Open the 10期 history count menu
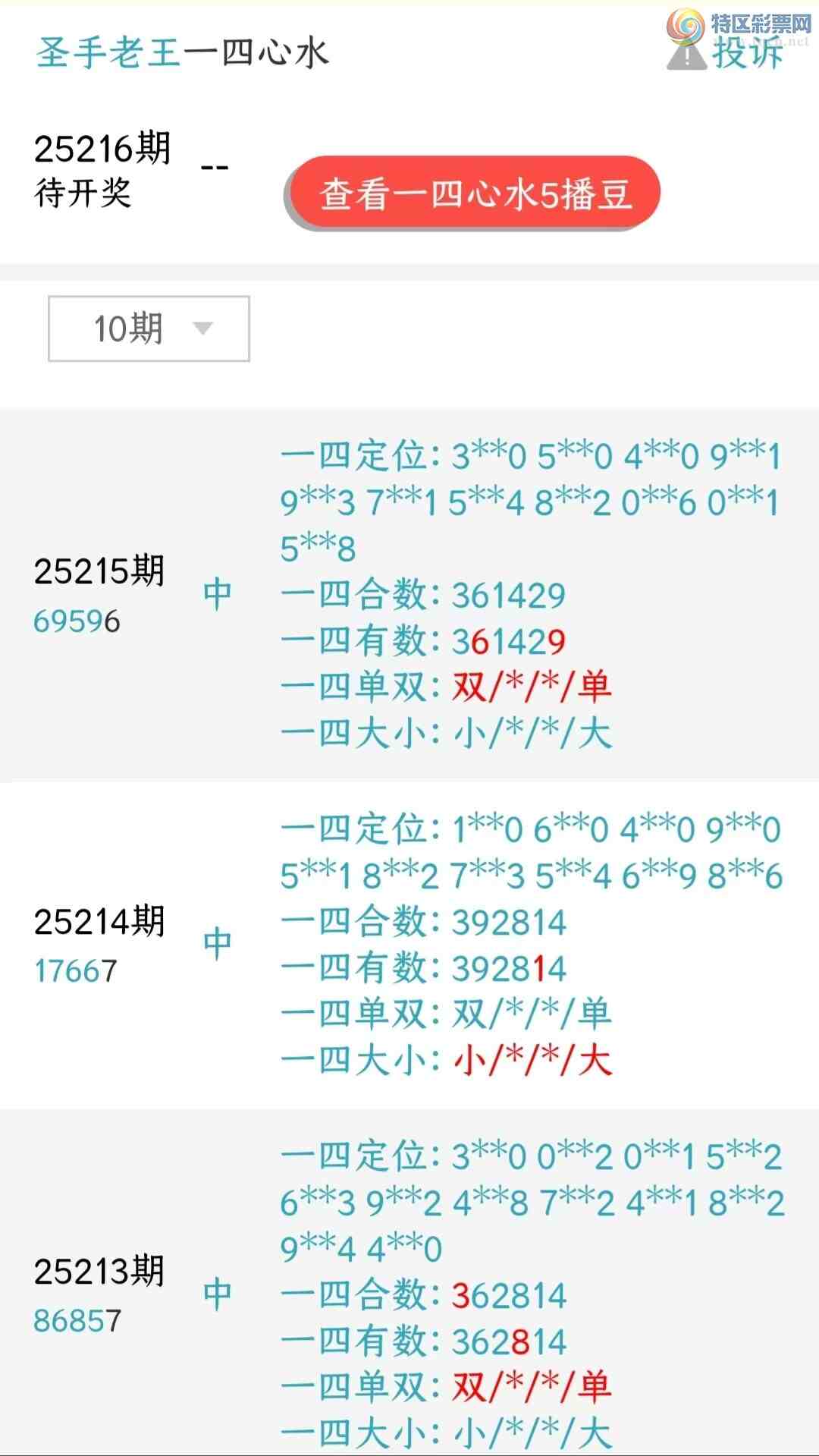Viewport: 819px width, 1456px height. coord(148,329)
